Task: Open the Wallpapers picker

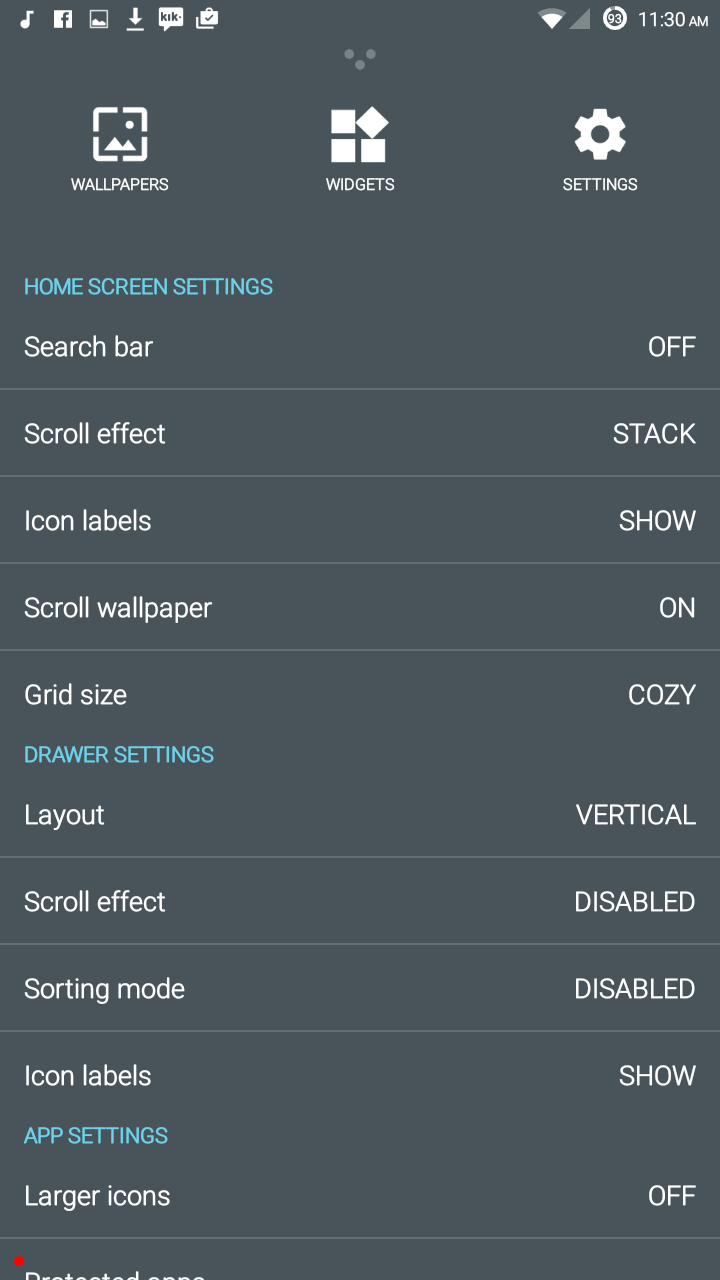Action: click(x=120, y=145)
